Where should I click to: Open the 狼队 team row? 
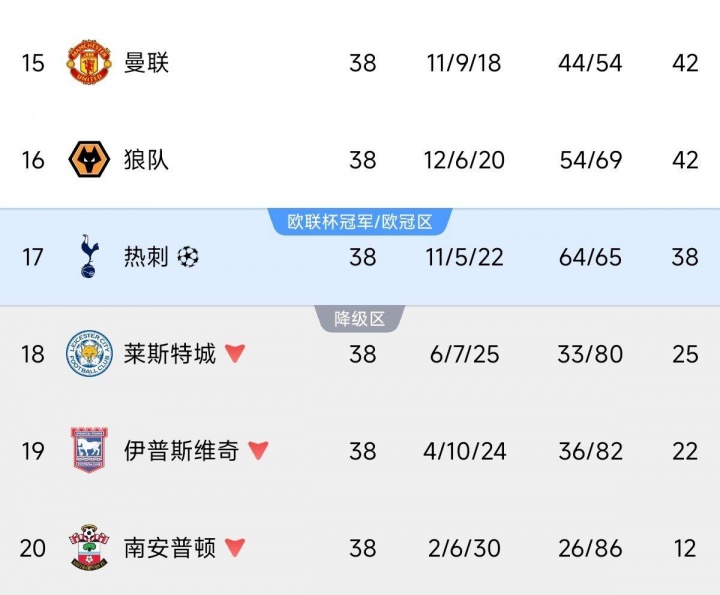[145, 160]
